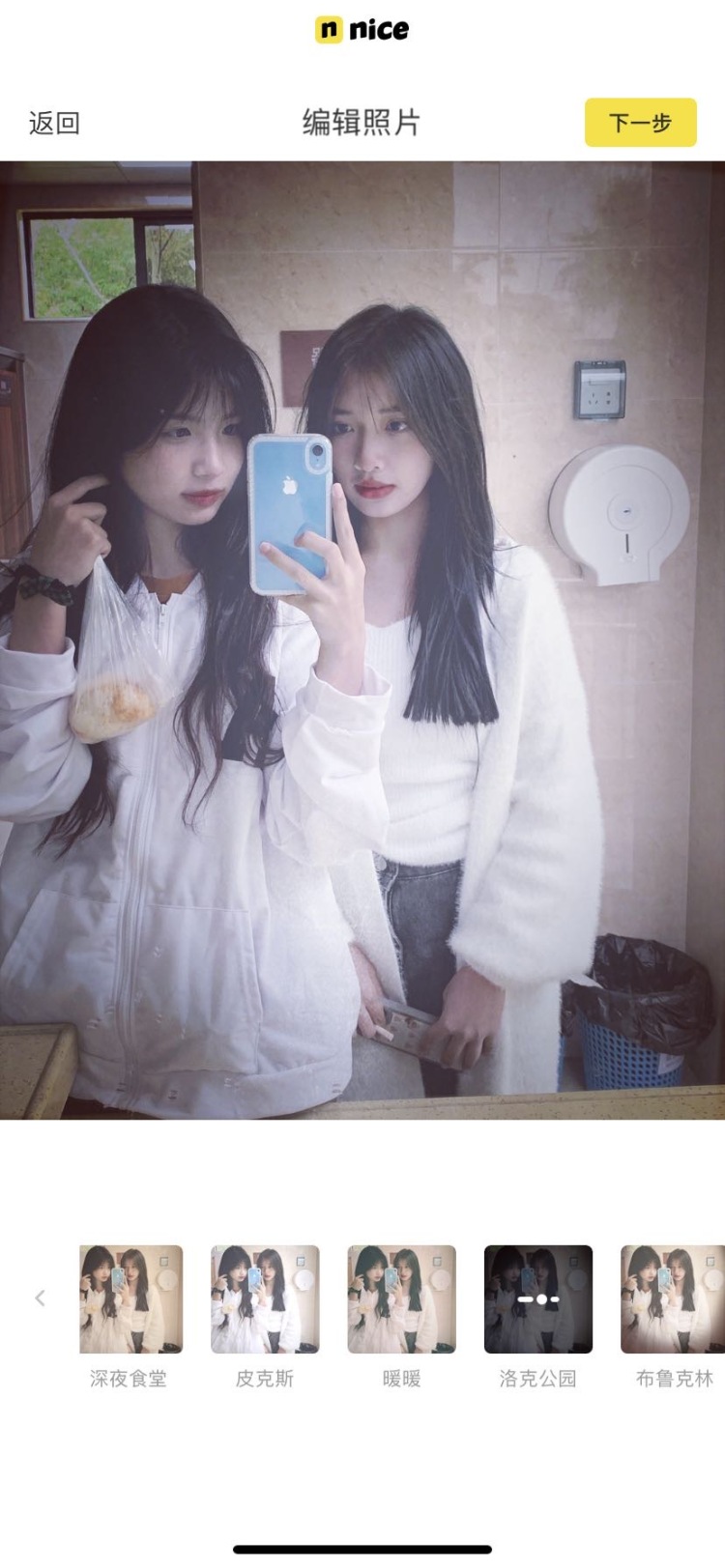725x1568 pixels.
Task: Apply the 皮克斯 filter
Action: click(x=265, y=1298)
